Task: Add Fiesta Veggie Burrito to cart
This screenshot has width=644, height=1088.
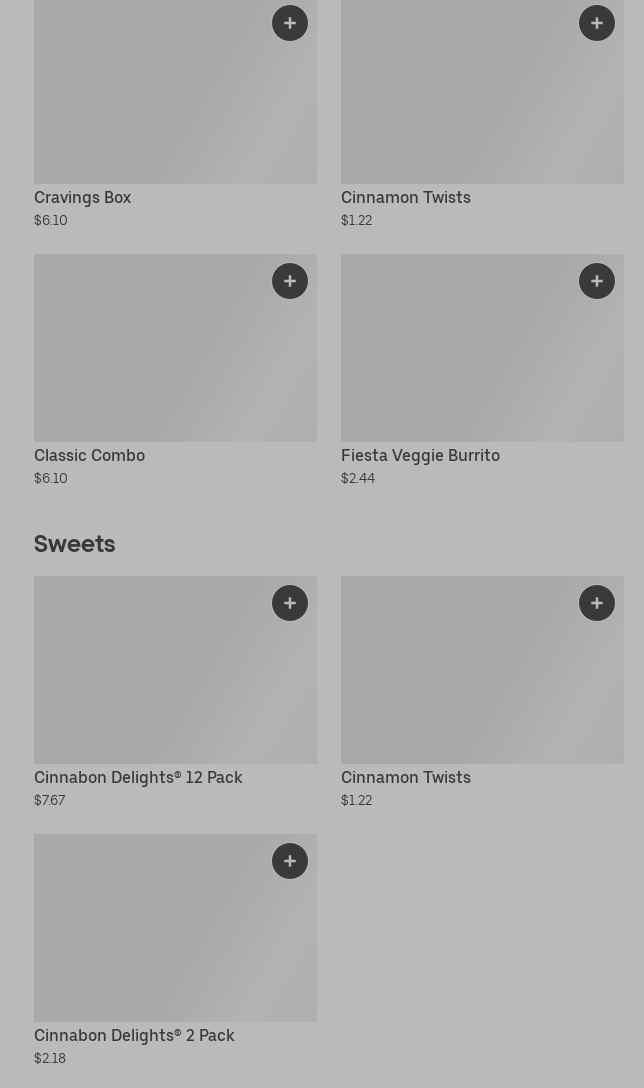Action: coord(597,281)
